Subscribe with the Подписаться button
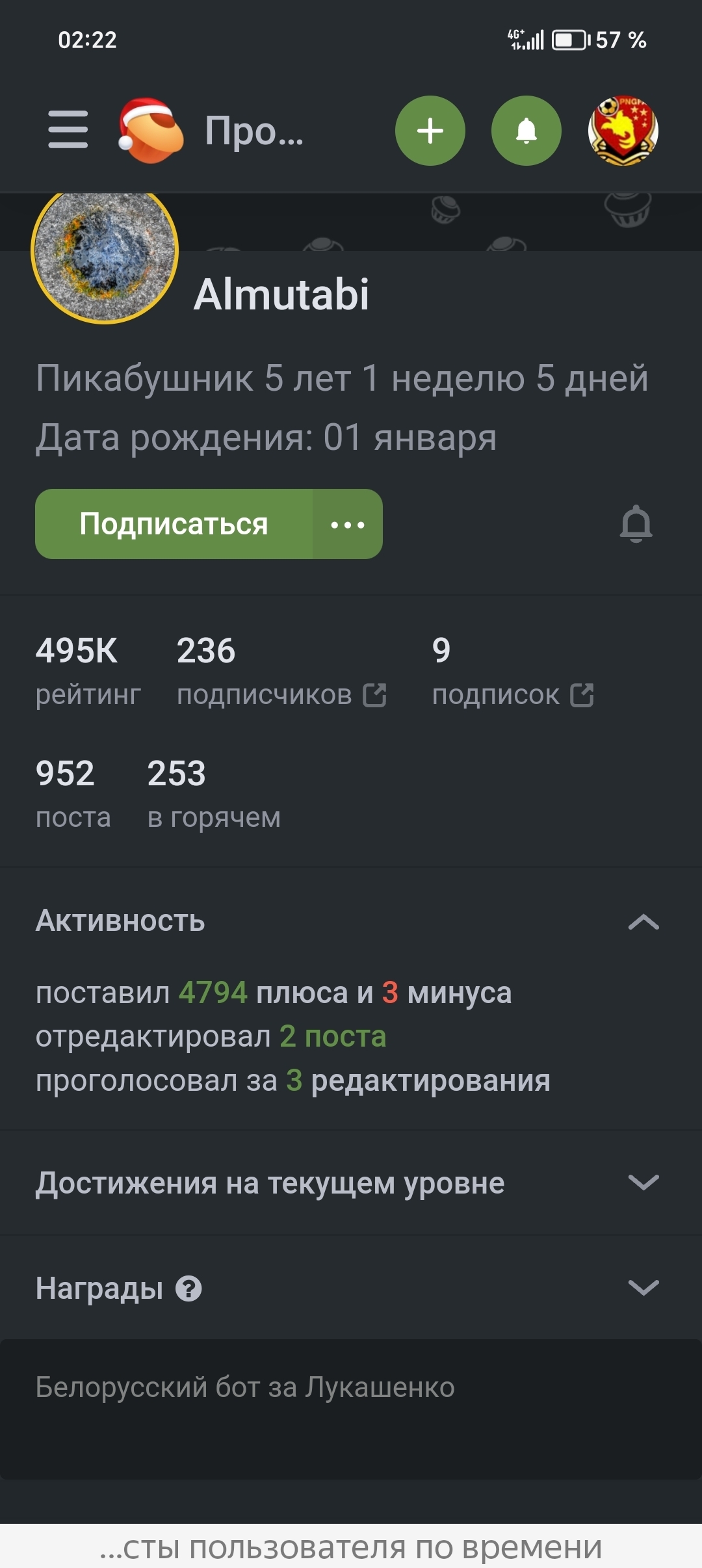 (174, 524)
